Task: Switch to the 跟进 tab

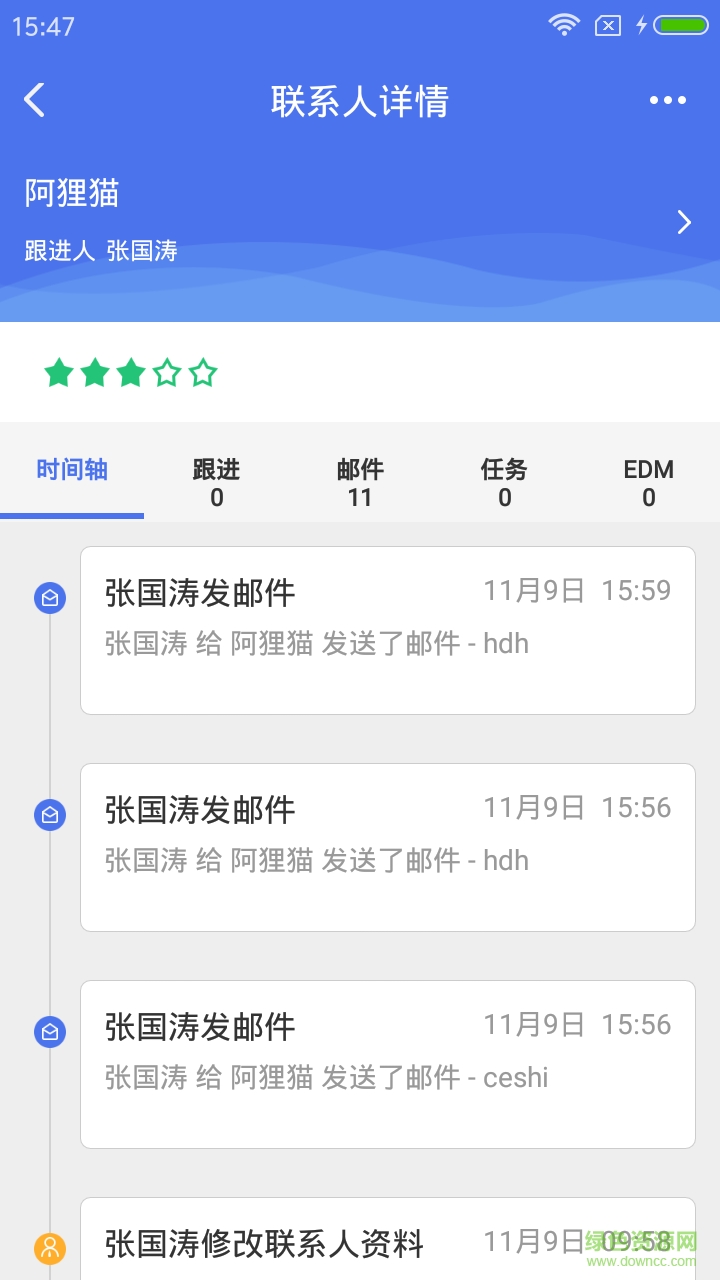Action: point(216,482)
